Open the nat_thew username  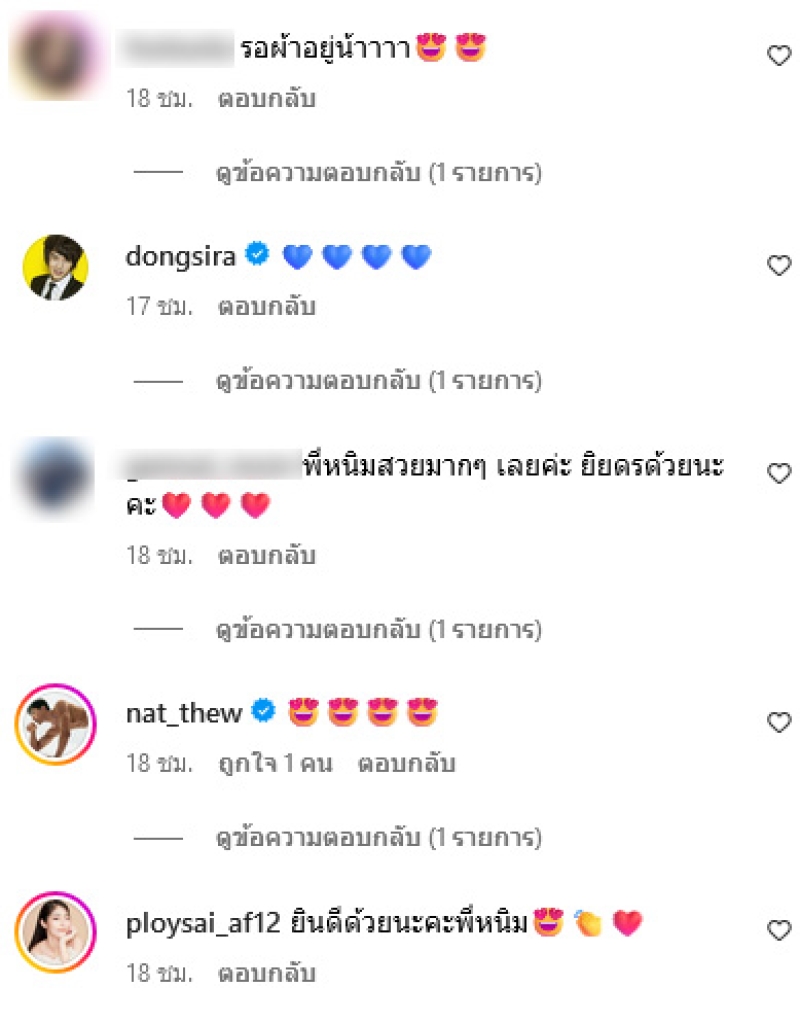click(x=184, y=713)
